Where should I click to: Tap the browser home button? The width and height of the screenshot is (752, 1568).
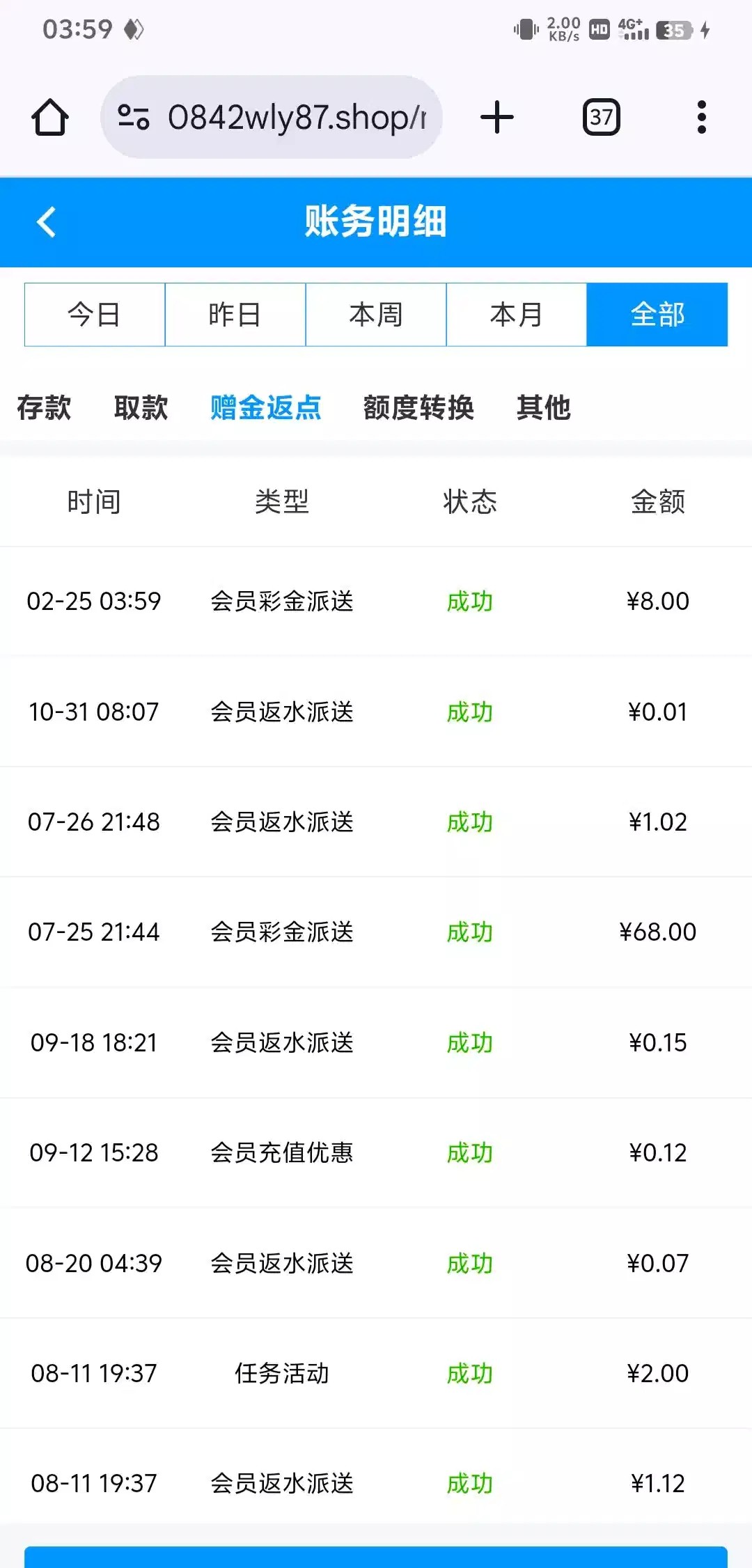point(50,117)
